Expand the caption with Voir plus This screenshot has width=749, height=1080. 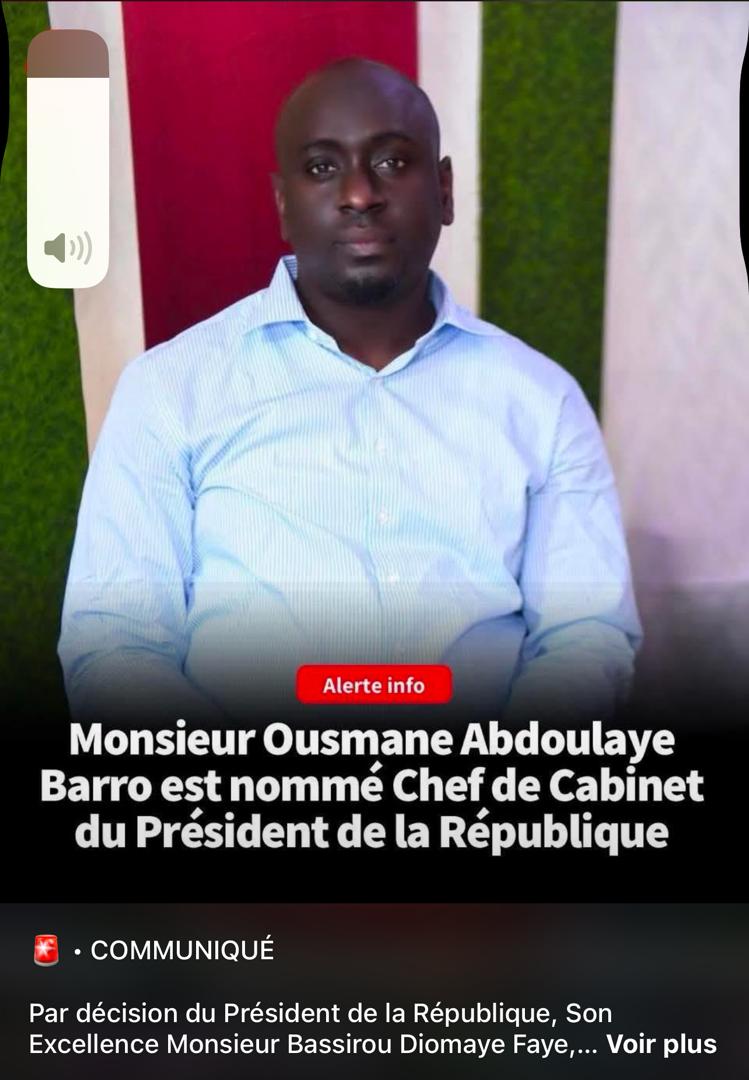[661, 1045]
